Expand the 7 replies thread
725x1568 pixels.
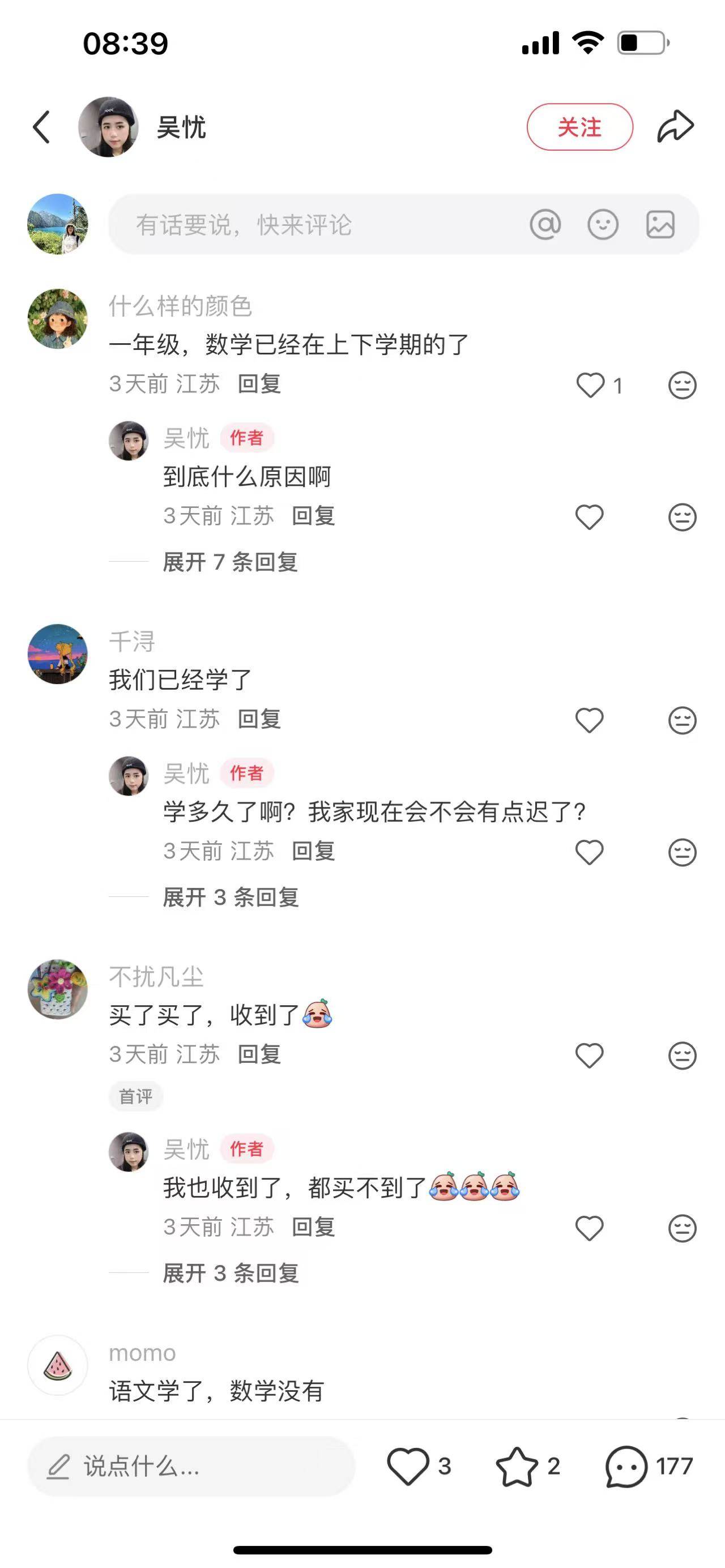click(230, 561)
